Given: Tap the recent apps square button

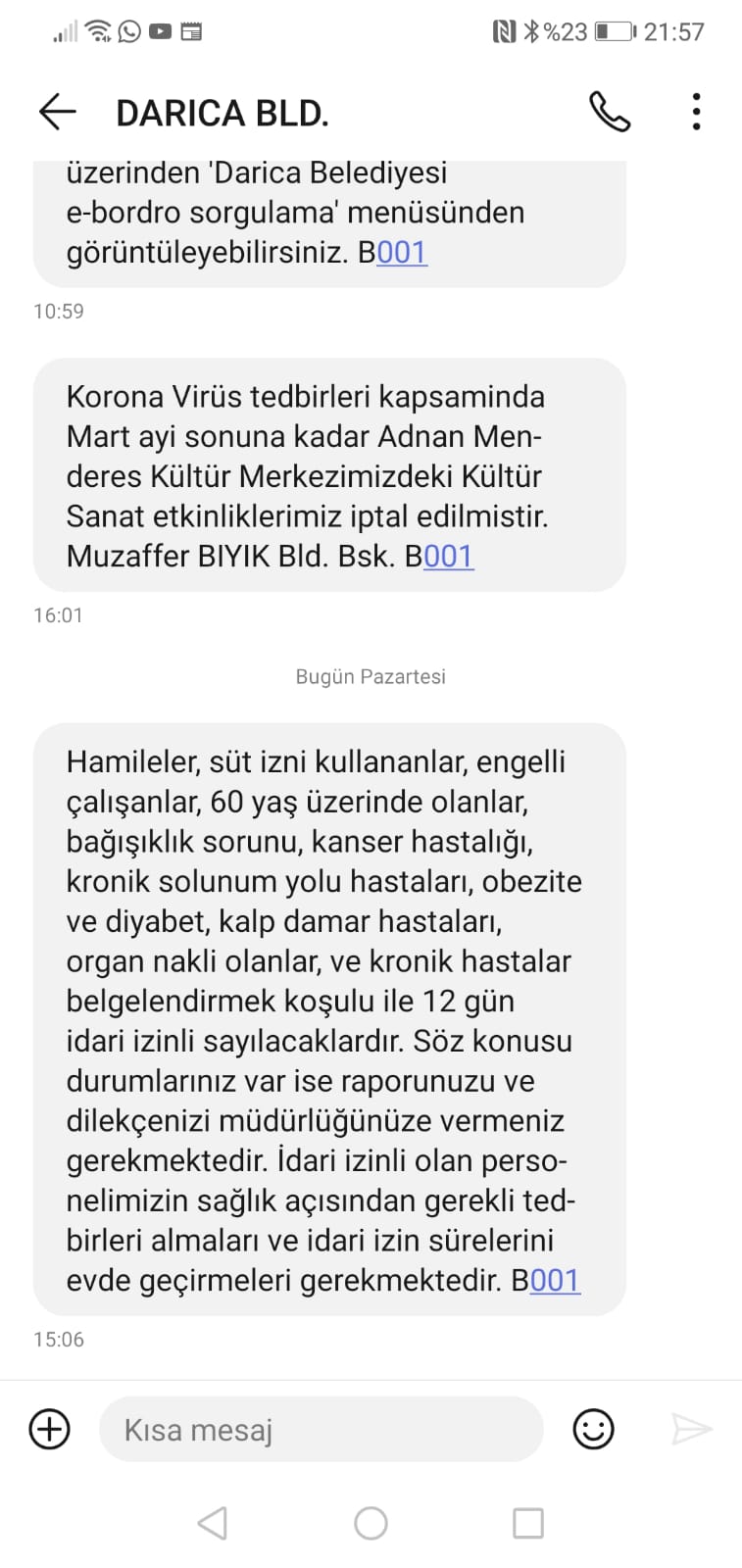Looking at the screenshot, I should [x=527, y=1523].
